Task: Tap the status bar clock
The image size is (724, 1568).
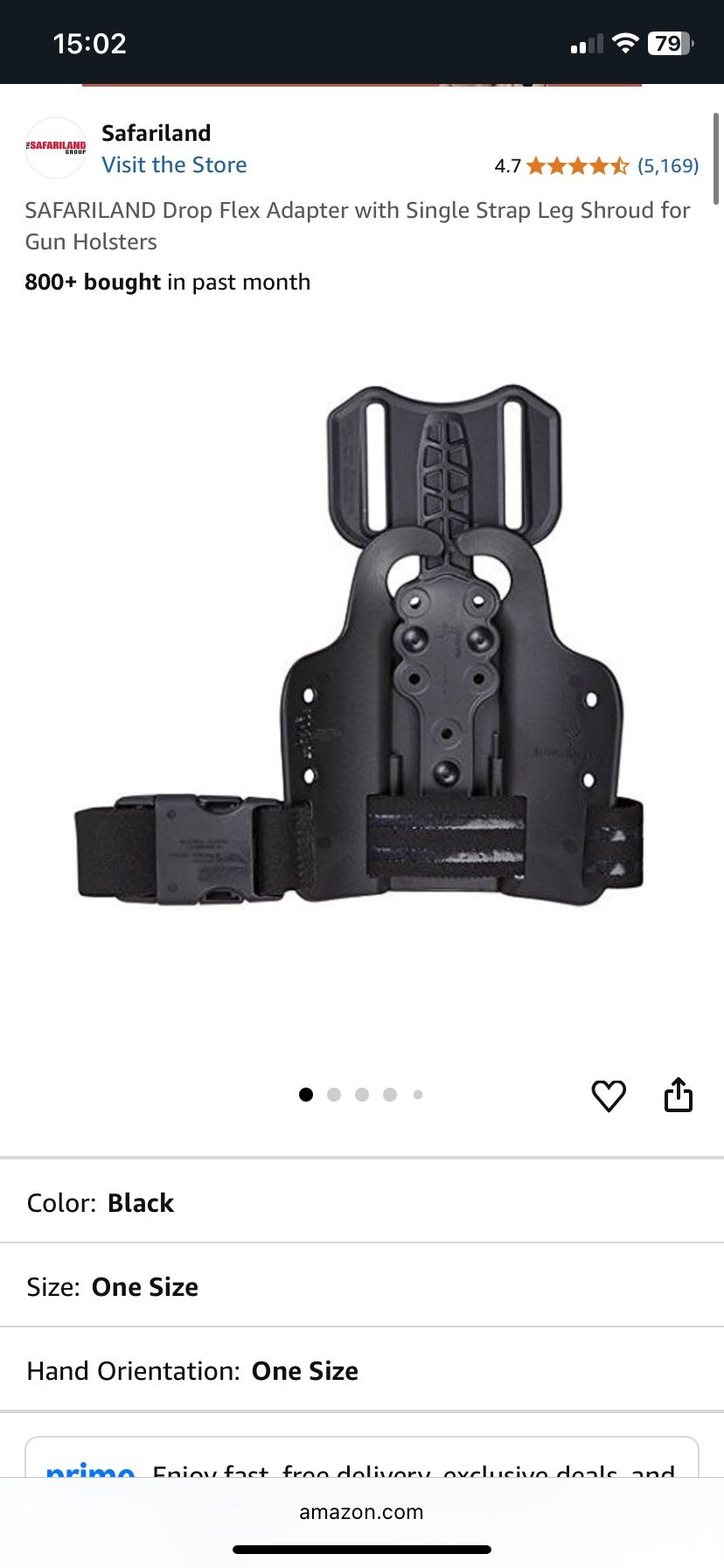Action: pos(91,41)
